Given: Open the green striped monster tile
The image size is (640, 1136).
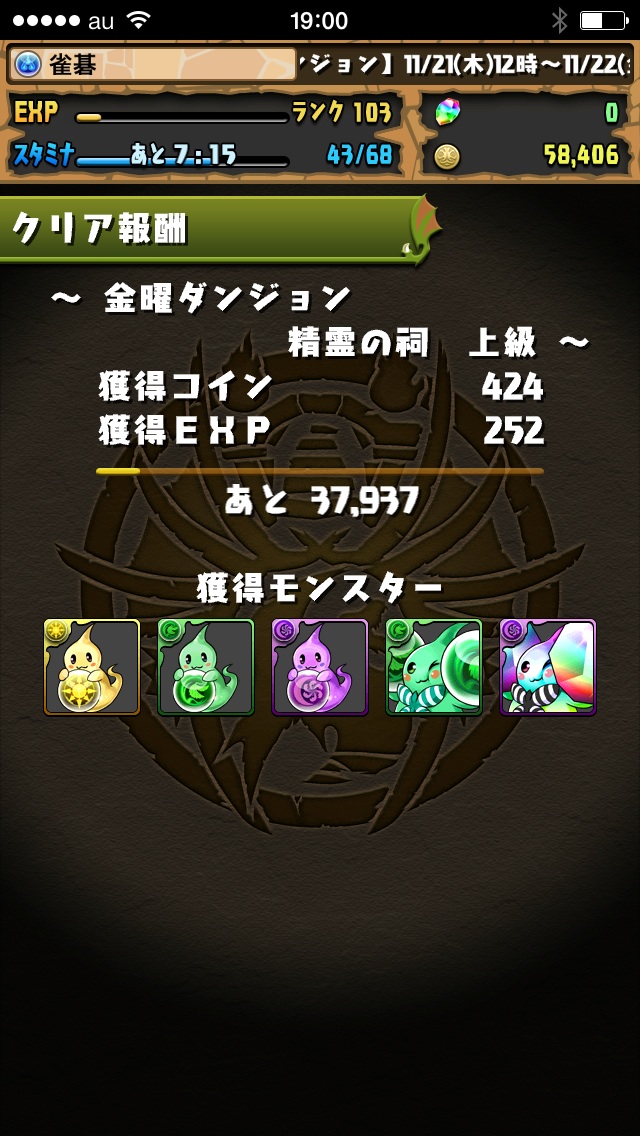Looking at the screenshot, I should (434, 667).
